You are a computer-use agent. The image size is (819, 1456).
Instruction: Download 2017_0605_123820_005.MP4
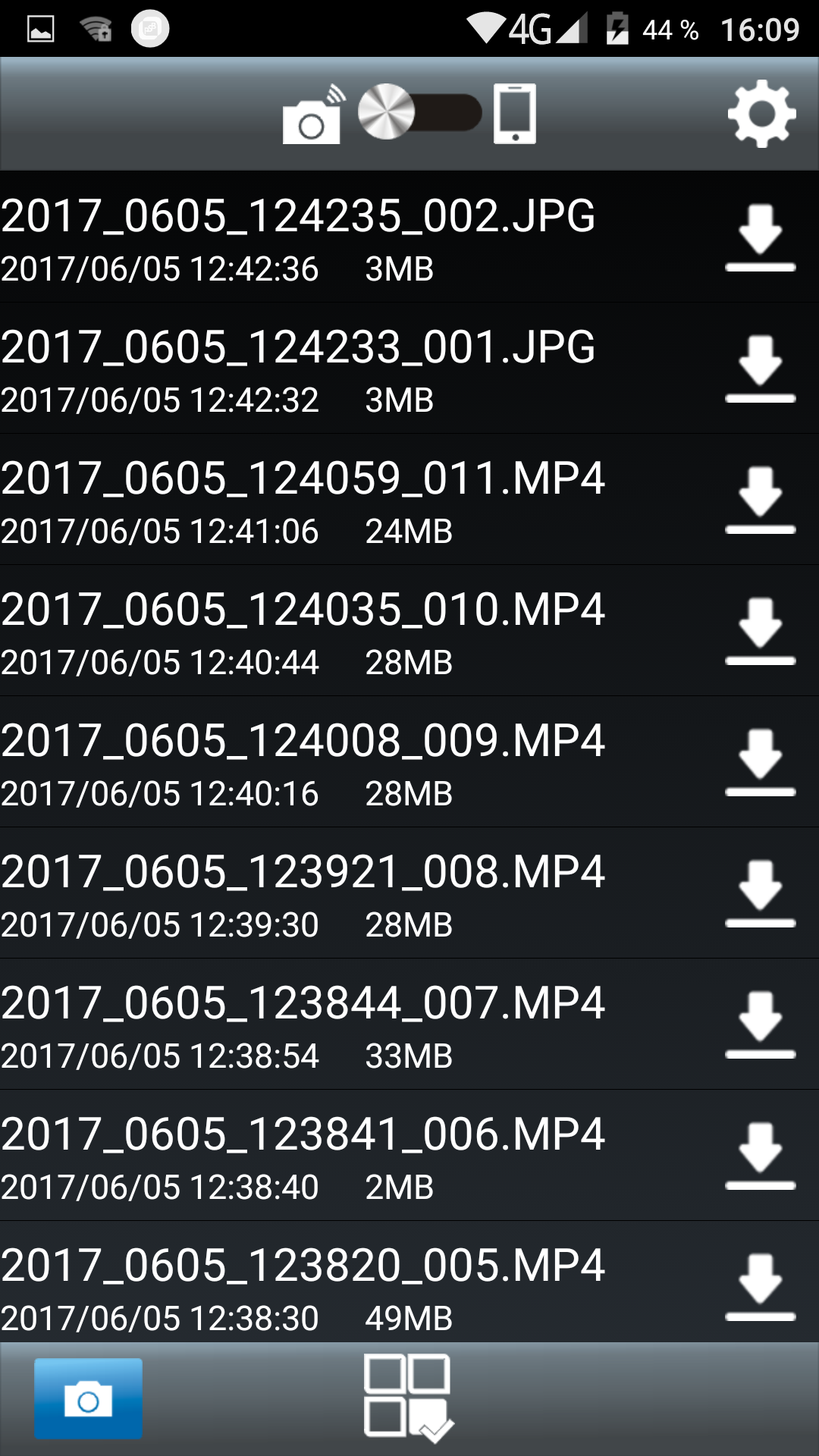click(760, 1287)
